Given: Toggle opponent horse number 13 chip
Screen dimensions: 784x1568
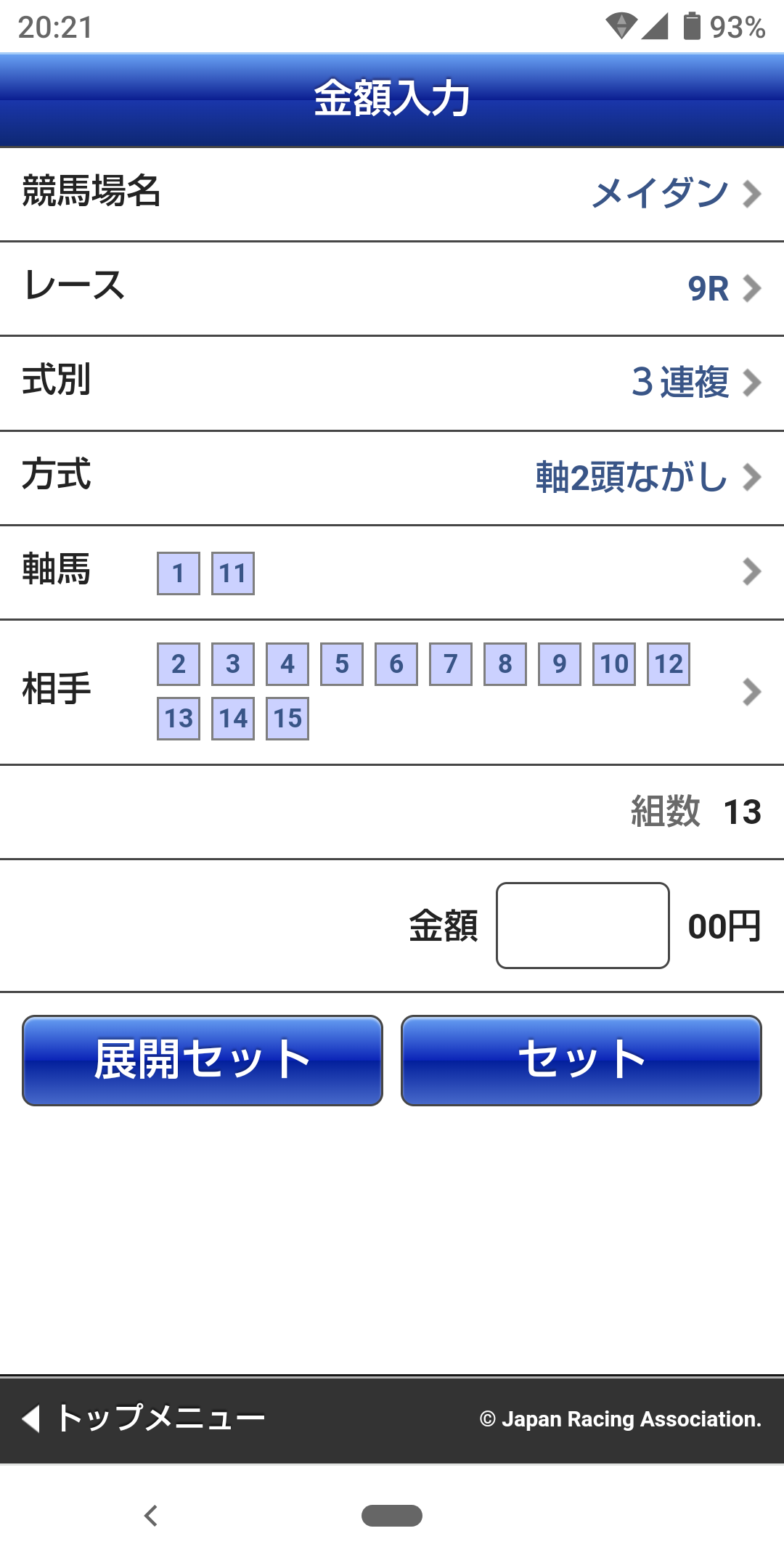Looking at the screenshot, I should click(x=178, y=719).
